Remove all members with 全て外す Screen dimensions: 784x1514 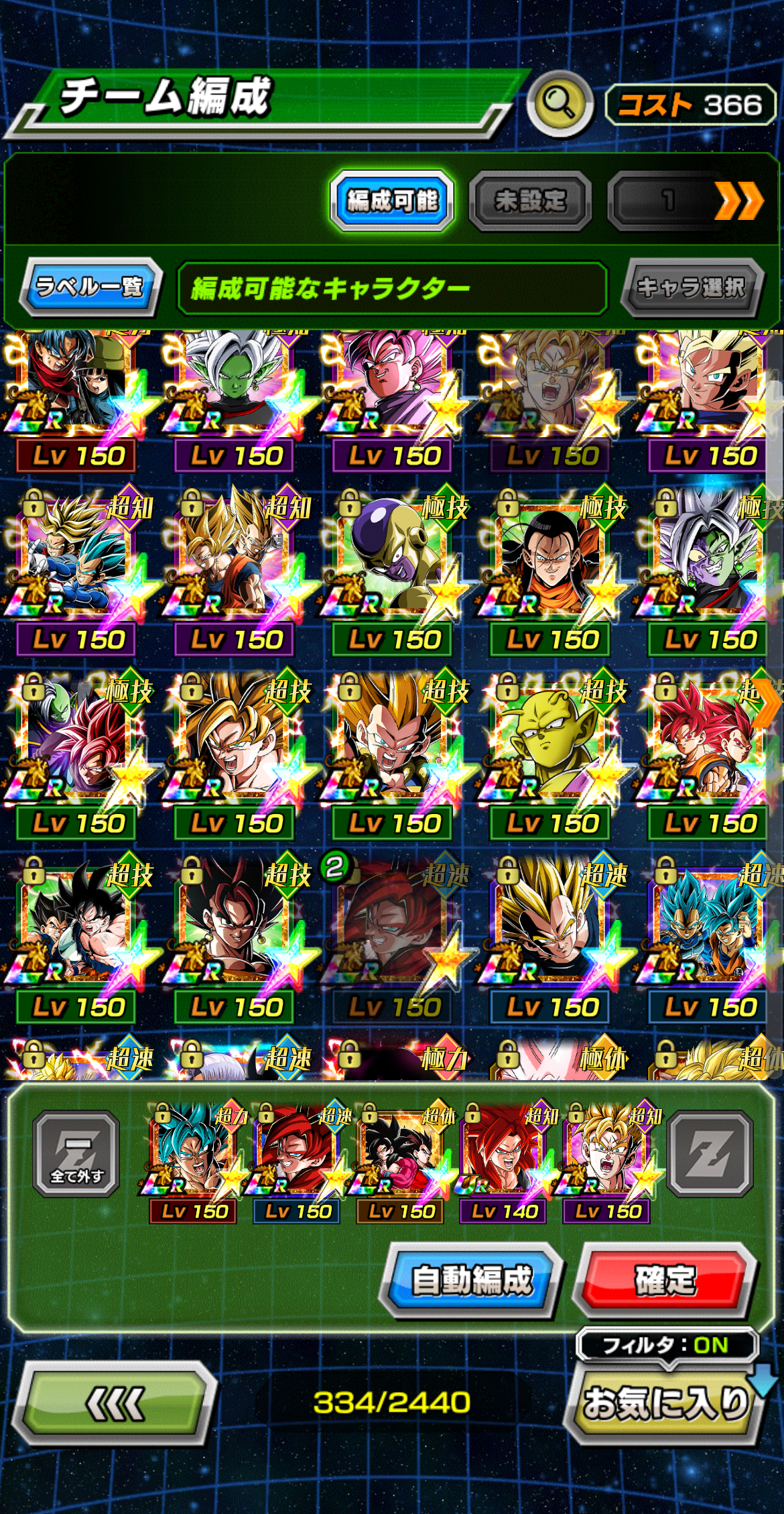coord(77,1154)
